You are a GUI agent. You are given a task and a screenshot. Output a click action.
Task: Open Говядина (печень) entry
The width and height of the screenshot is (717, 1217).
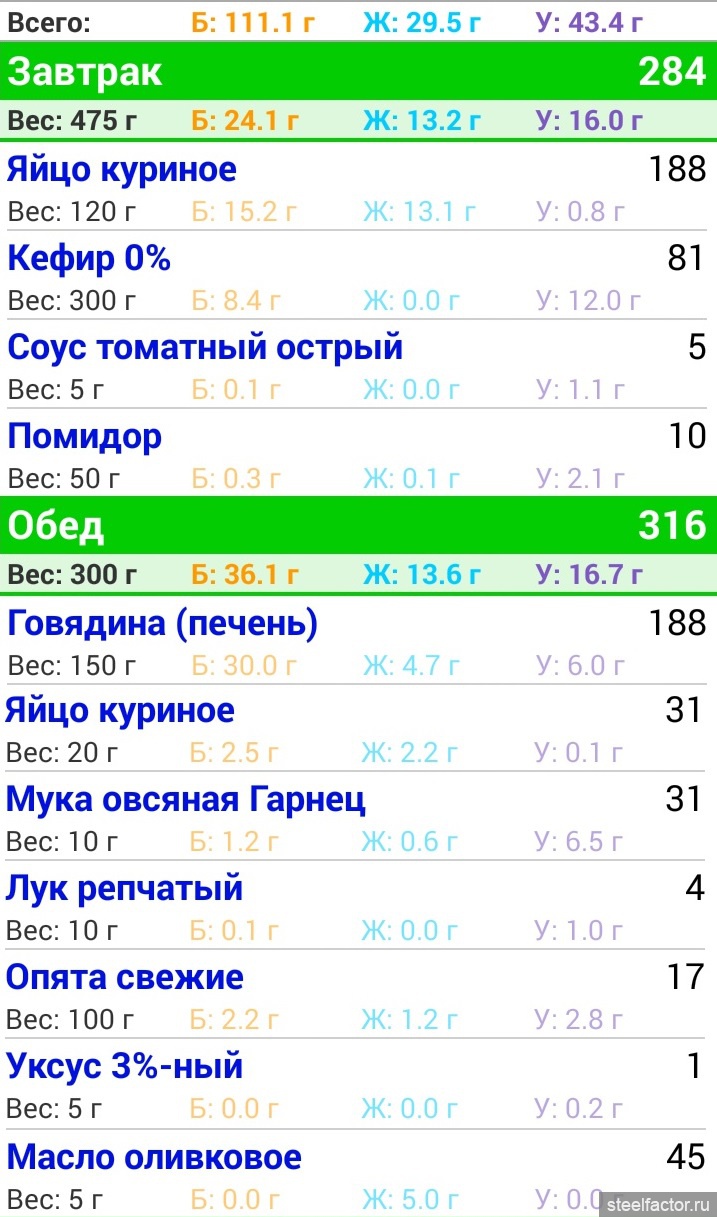[358, 640]
